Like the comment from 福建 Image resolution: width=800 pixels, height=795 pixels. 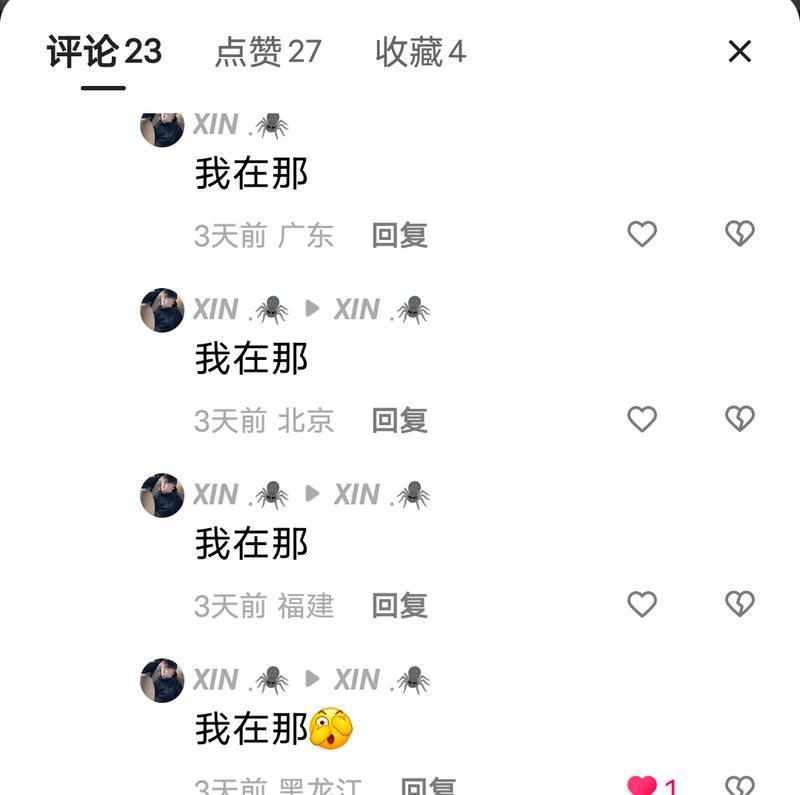(642, 604)
